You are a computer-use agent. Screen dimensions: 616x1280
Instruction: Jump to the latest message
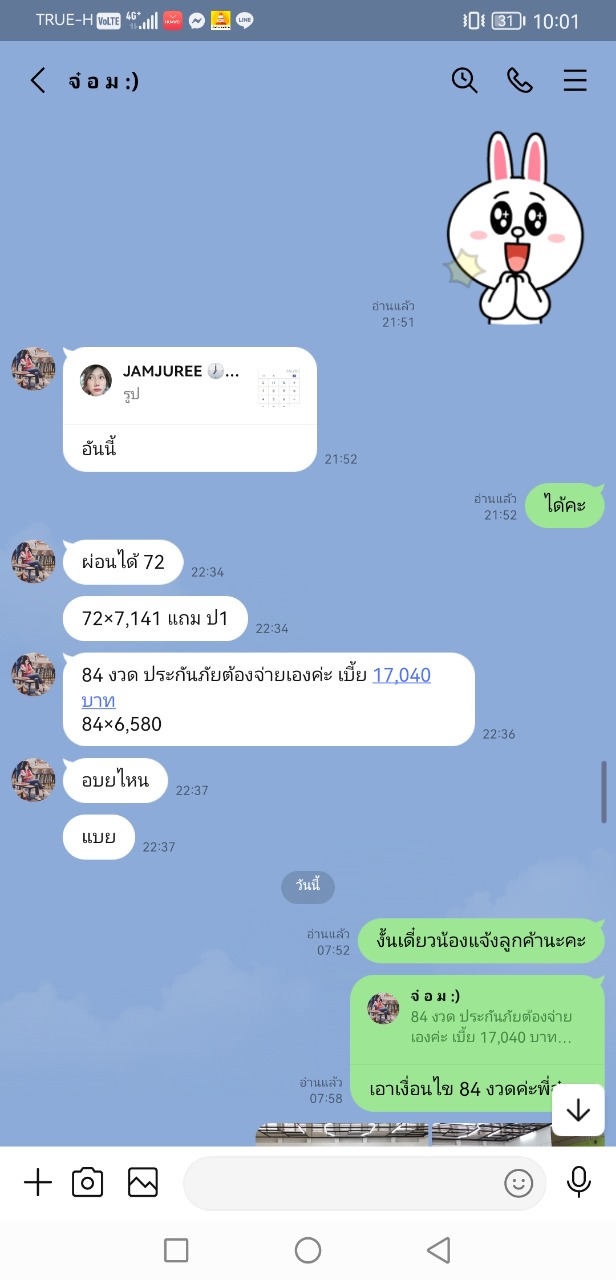tap(578, 1110)
